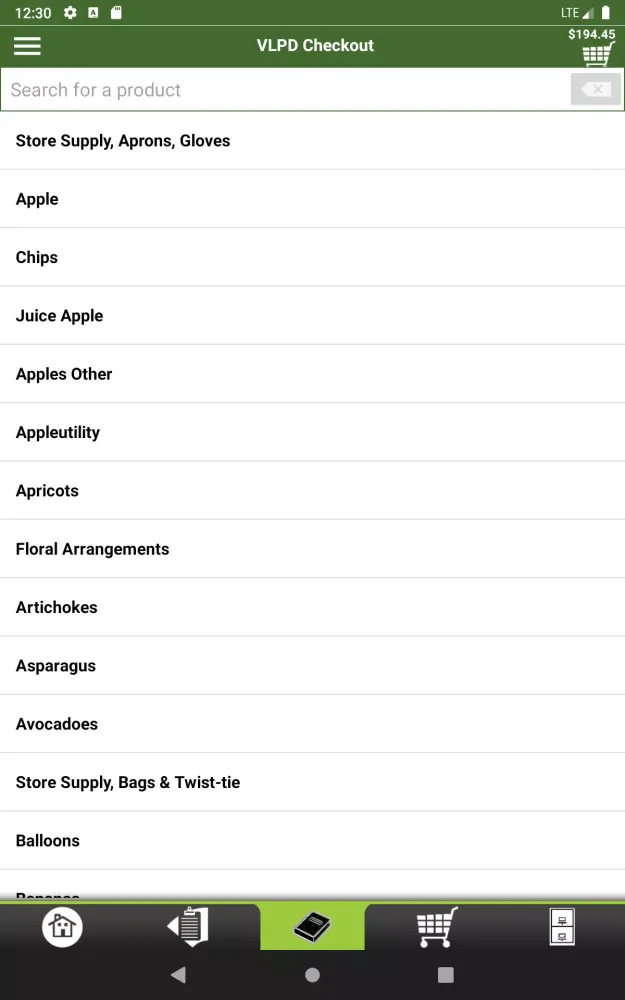Viewport: 625px width, 1000px height.
Task: Open Store Supply, Bags & Twist-tie
Action: [312, 782]
